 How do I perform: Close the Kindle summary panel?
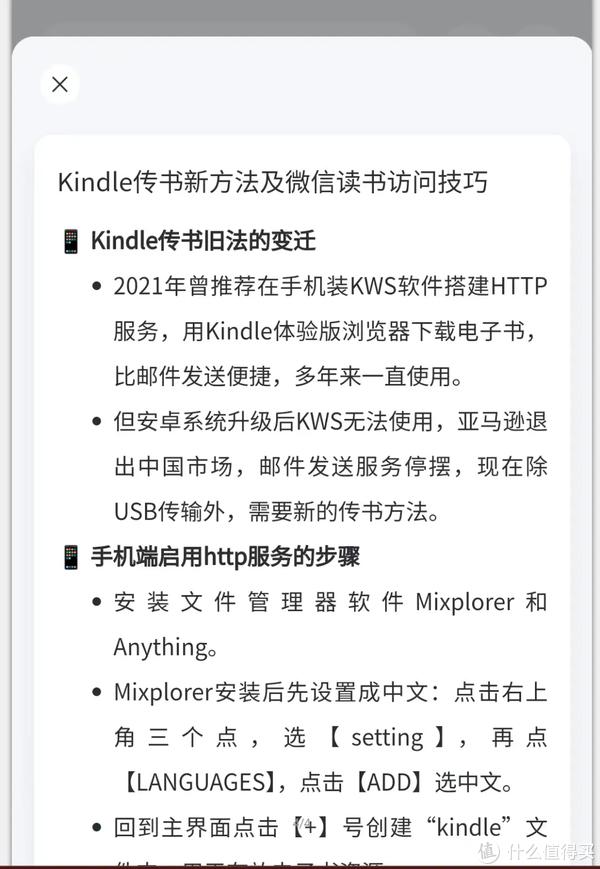60,84
